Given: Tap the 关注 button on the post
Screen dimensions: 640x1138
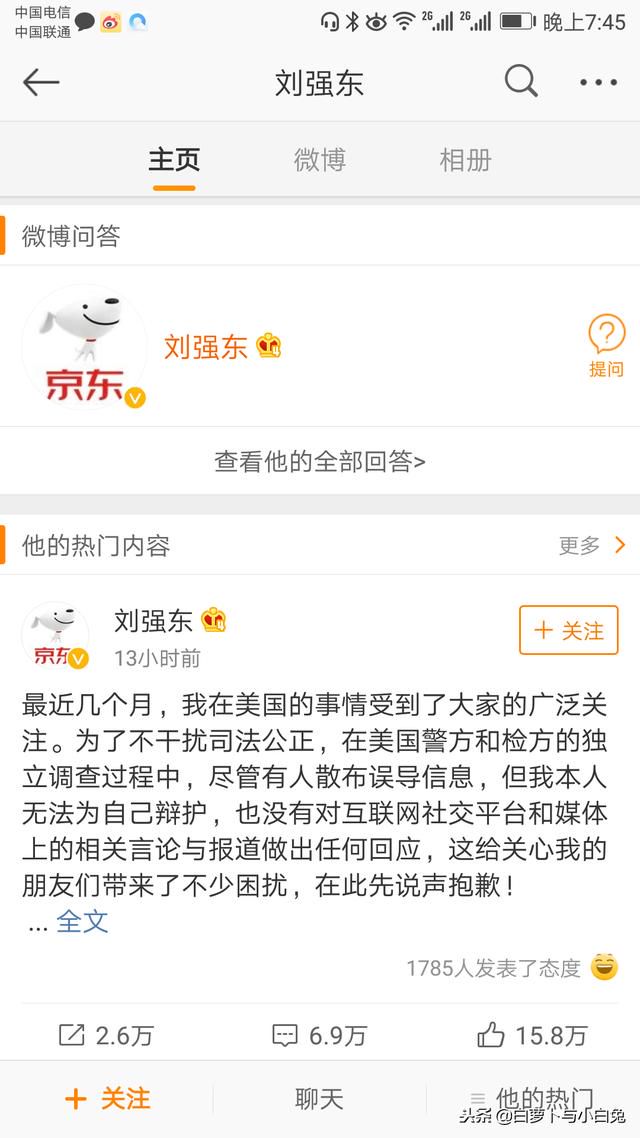Looking at the screenshot, I should coord(568,631).
